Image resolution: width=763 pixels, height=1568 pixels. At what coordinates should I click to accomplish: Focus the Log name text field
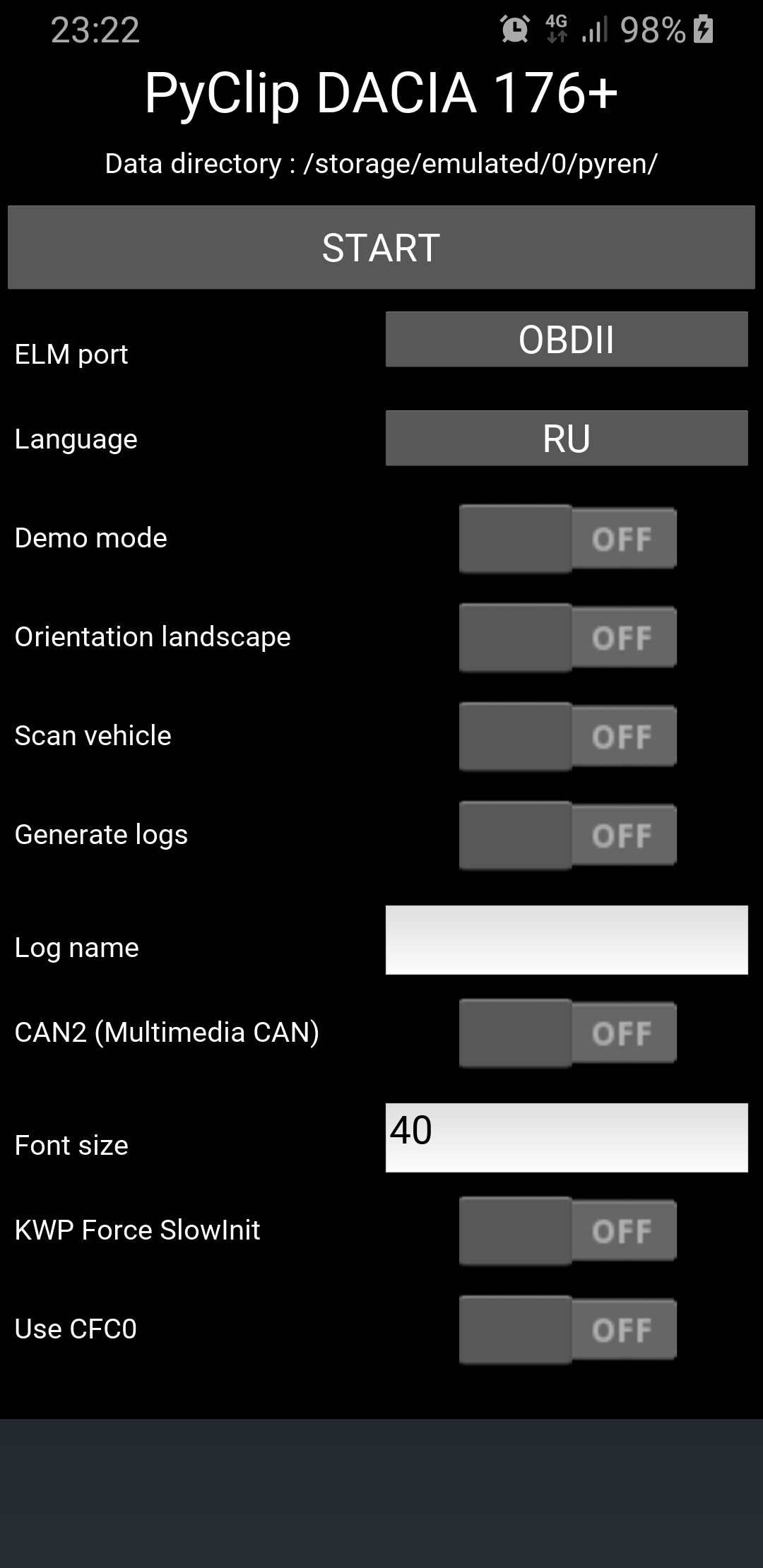point(567,940)
